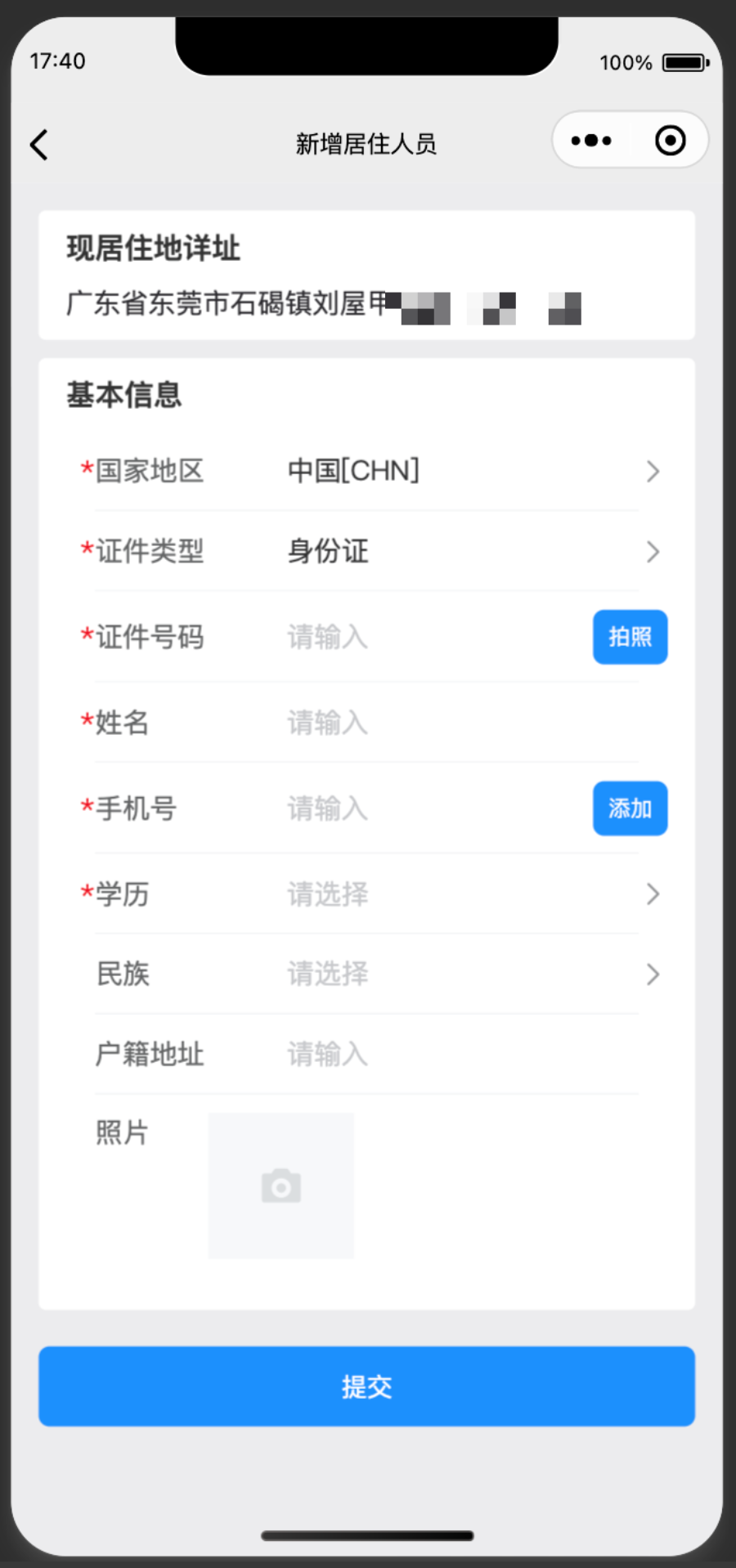The height and width of the screenshot is (1568, 736).
Task: Click the circular exit capsule icon
Action: [670, 140]
